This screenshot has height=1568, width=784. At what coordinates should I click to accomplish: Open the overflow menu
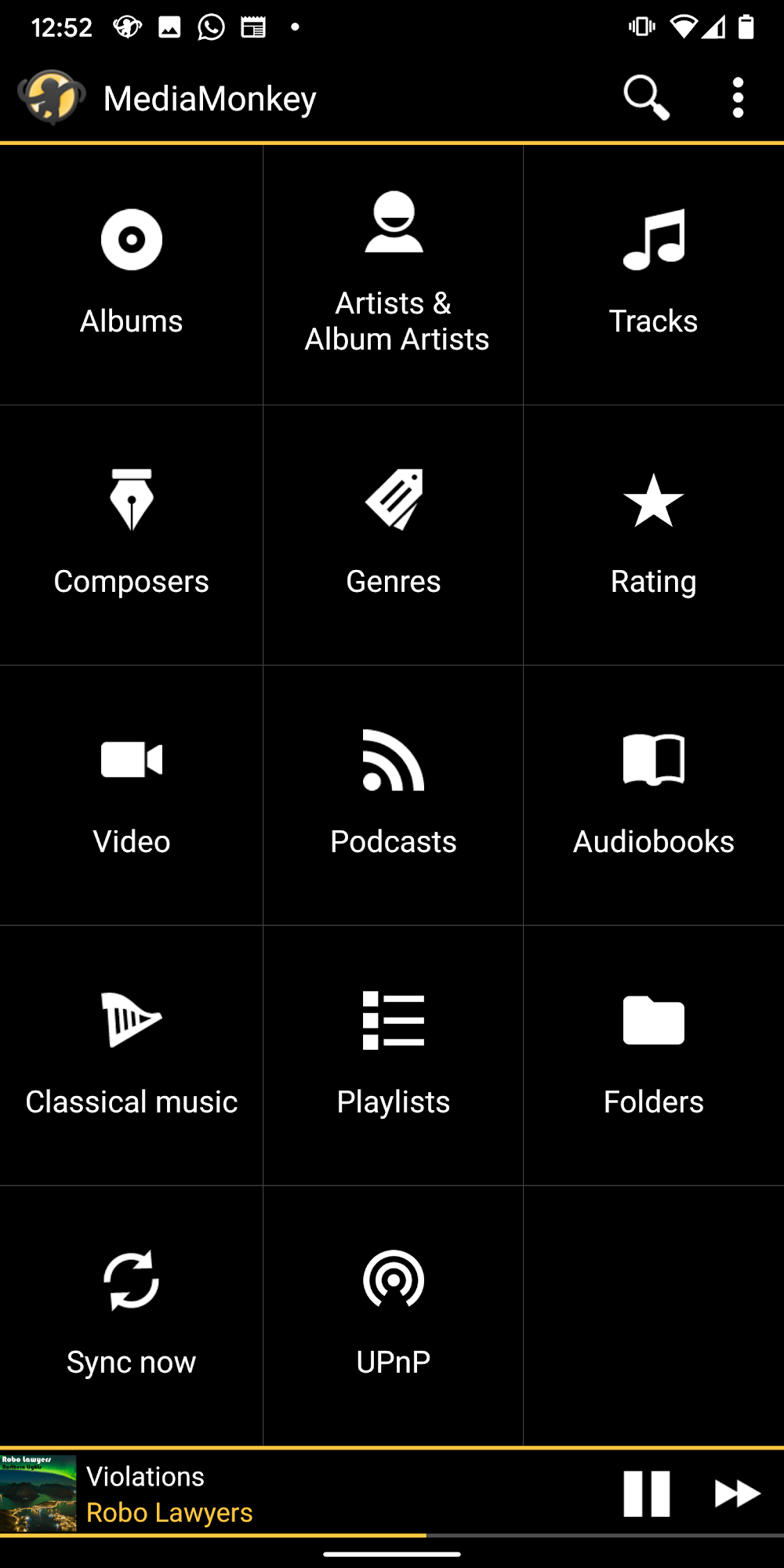(x=738, y=98)
